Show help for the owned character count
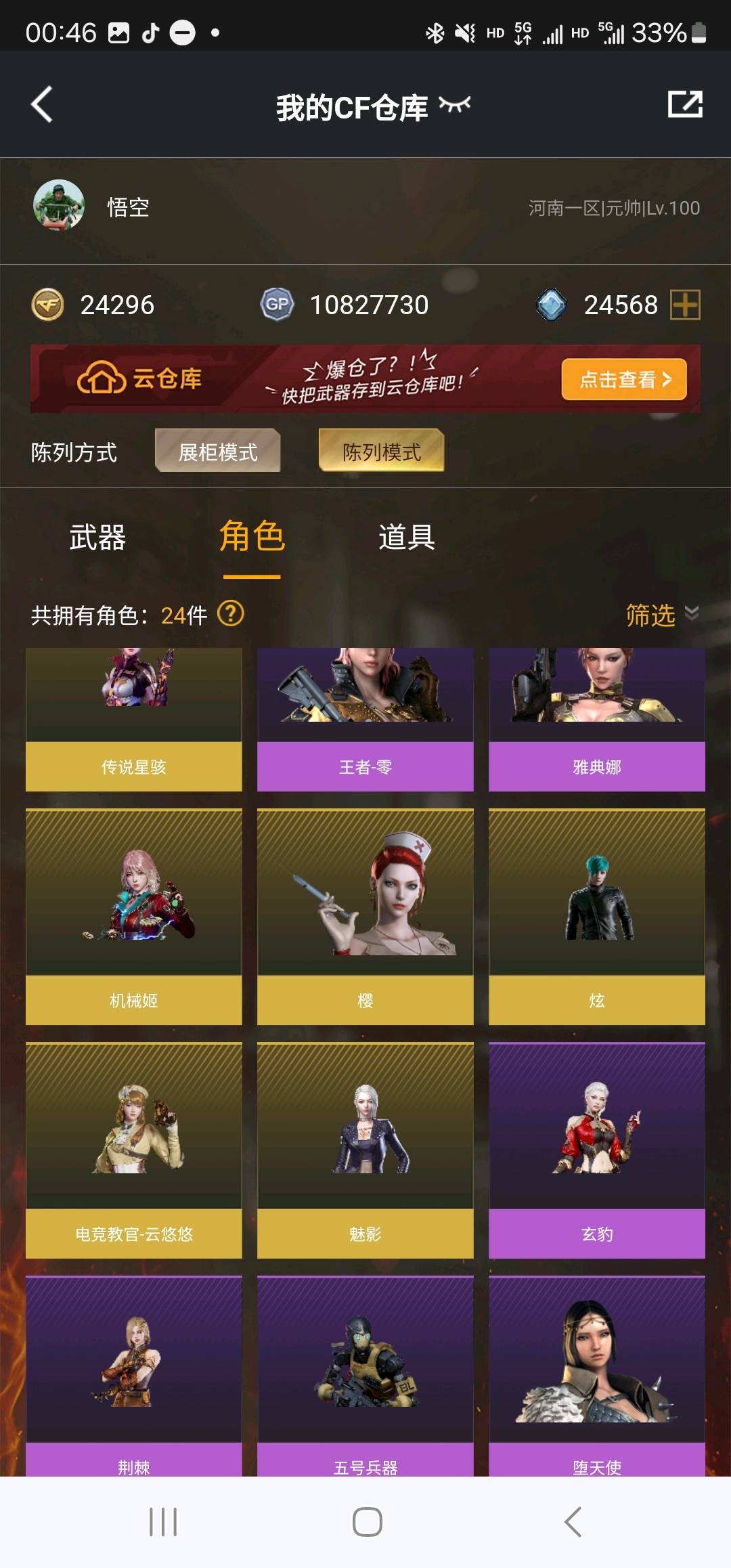Viewport: 731px width, 1568px height. point(231,614)
